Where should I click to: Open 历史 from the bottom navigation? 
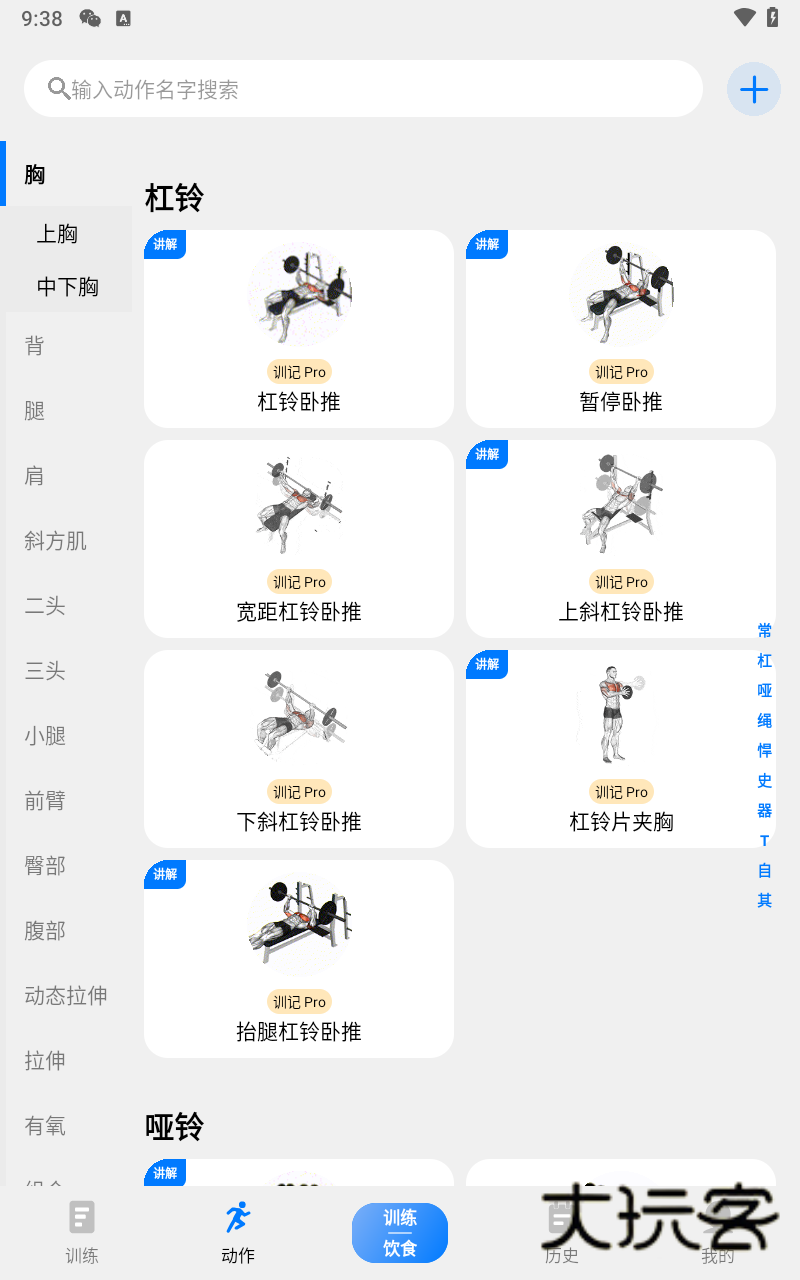[x=561, y=1232]
